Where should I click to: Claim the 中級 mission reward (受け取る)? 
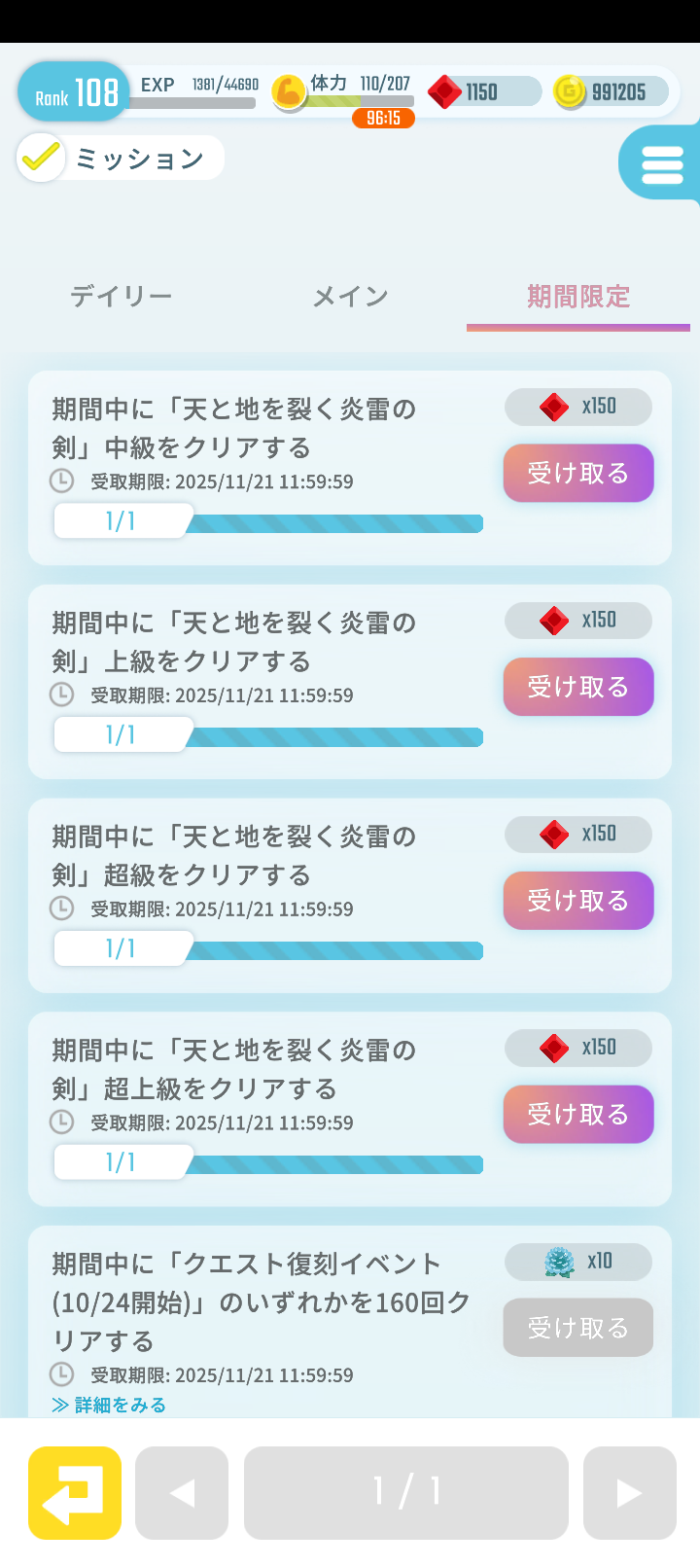point(577,473)
